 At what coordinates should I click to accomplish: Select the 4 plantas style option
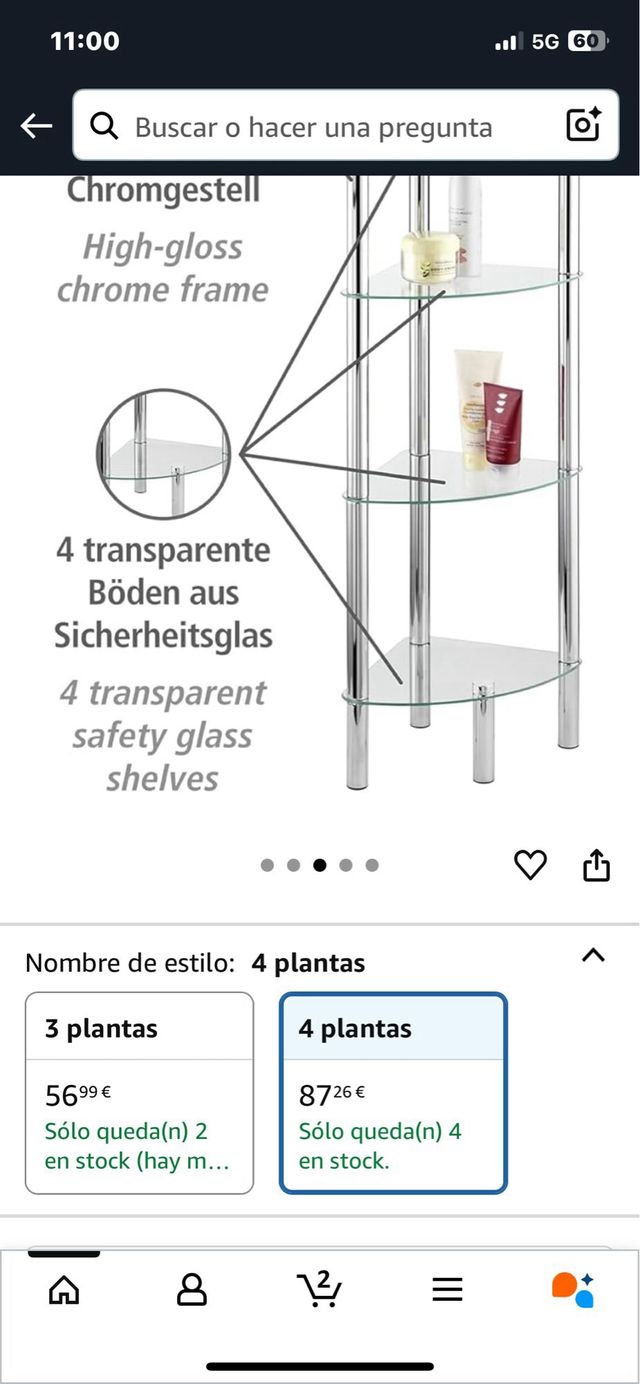point(393,1092)
